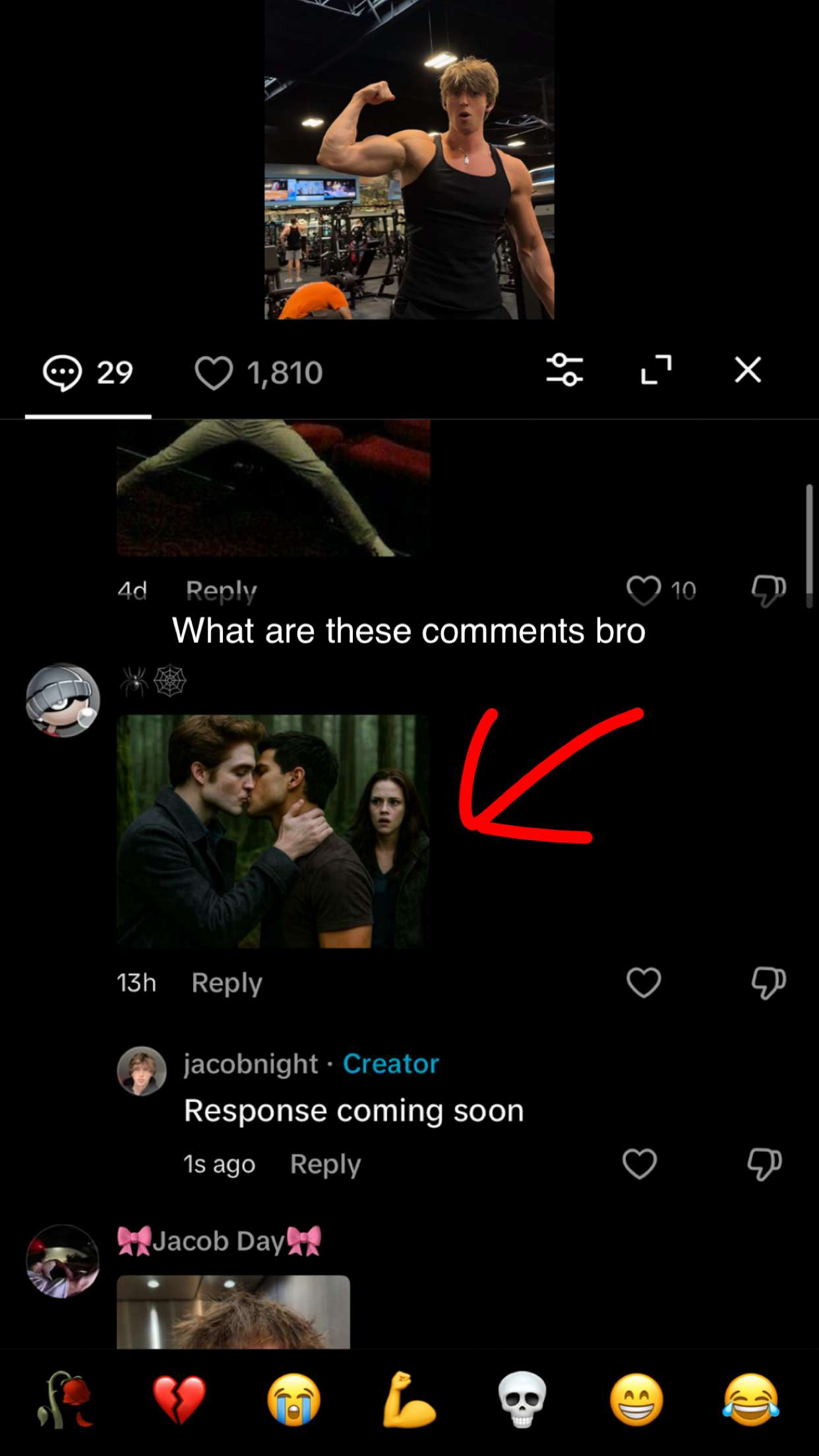The width and height of the screenshot is (819, 1456).
Task: Like the comment posted 13h ago
Action: click(644, 983)
